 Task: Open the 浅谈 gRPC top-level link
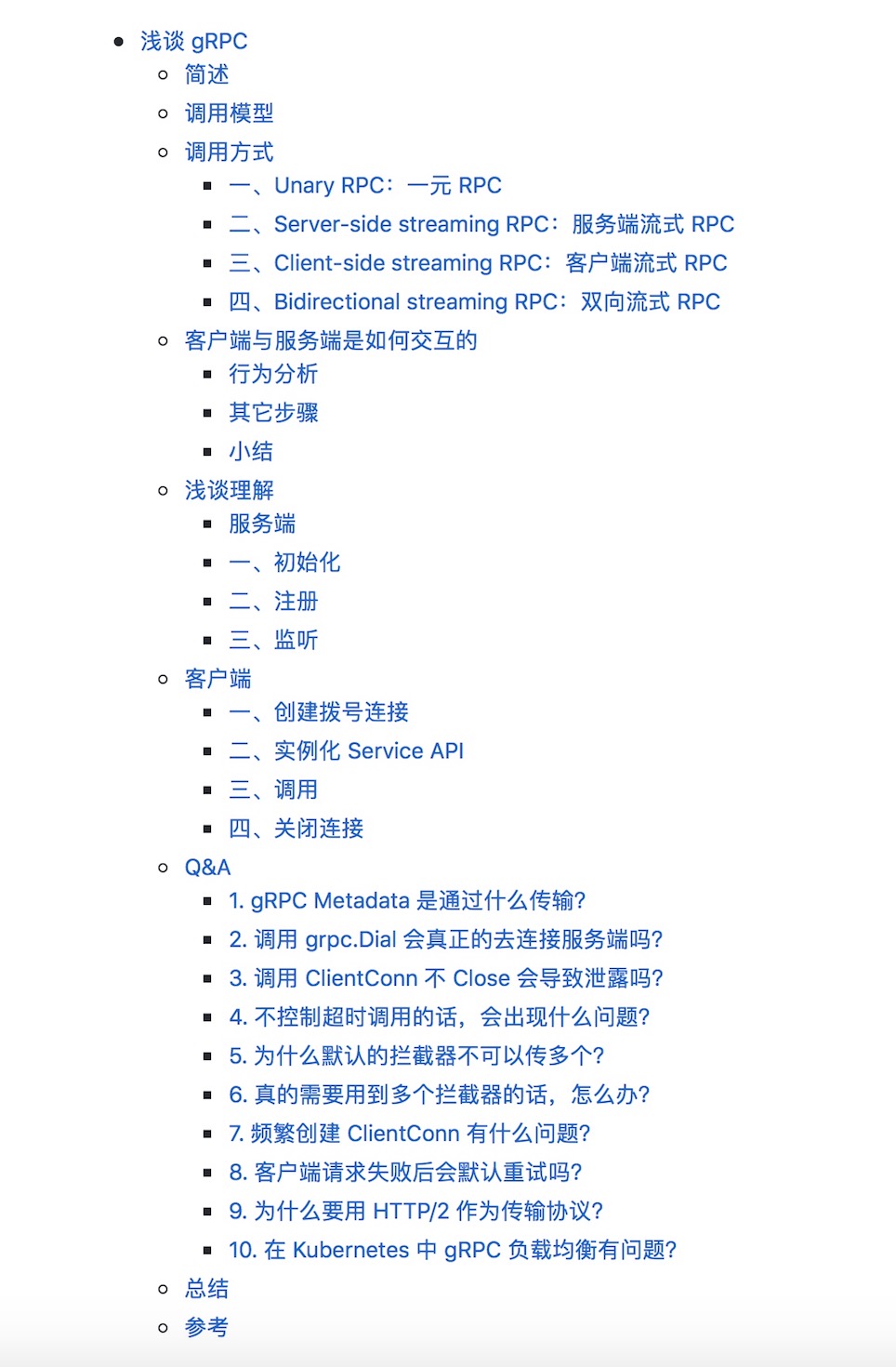pyautogui.click(x=193, y=41)
